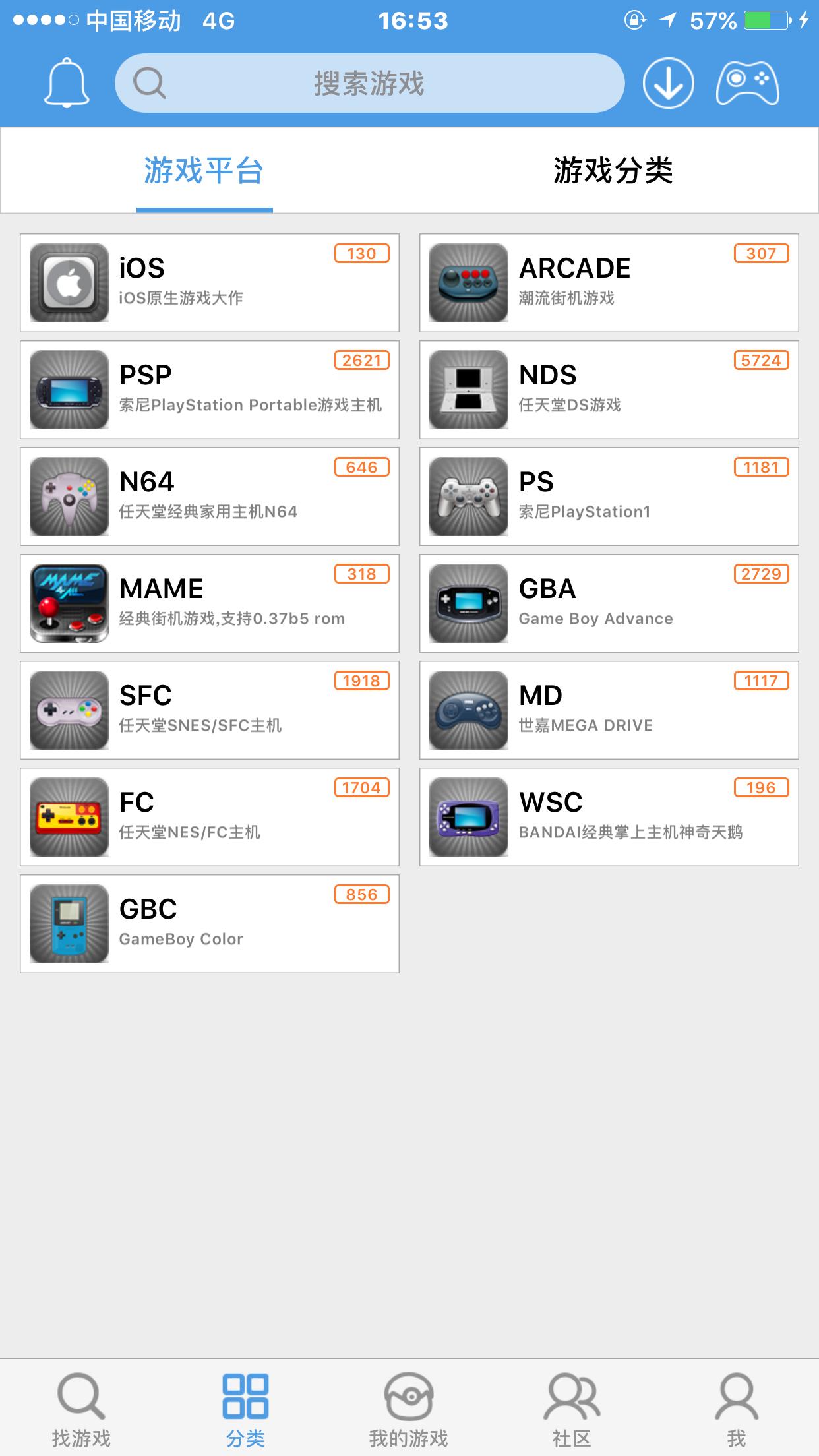Open the downloads icon
Screen dimensions: 819x1456
pyautogui.click(x=668, y=84)
